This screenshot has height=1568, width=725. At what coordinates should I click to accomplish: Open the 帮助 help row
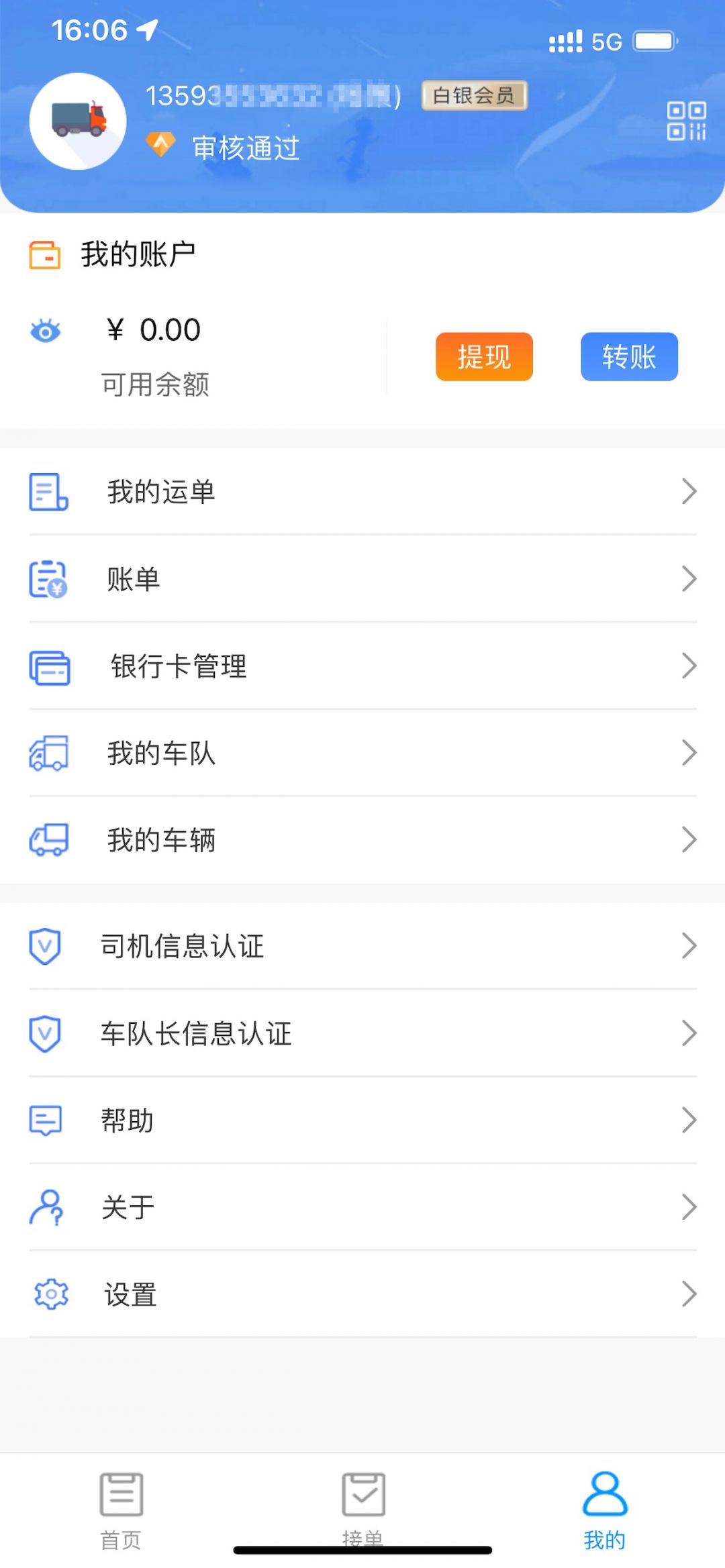click(362, 1120)
